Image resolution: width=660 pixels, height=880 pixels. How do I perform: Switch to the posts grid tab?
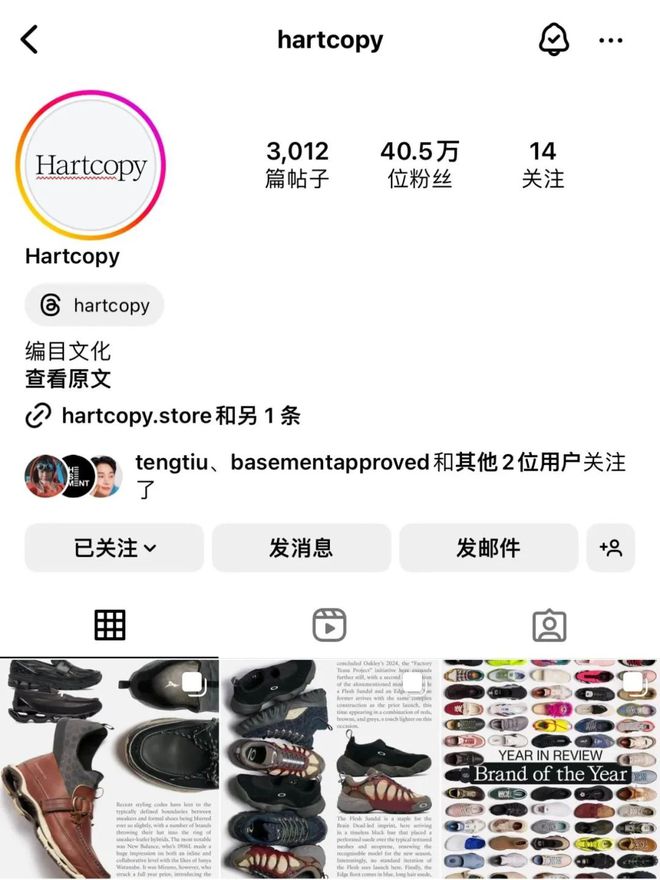coord(110,625)
